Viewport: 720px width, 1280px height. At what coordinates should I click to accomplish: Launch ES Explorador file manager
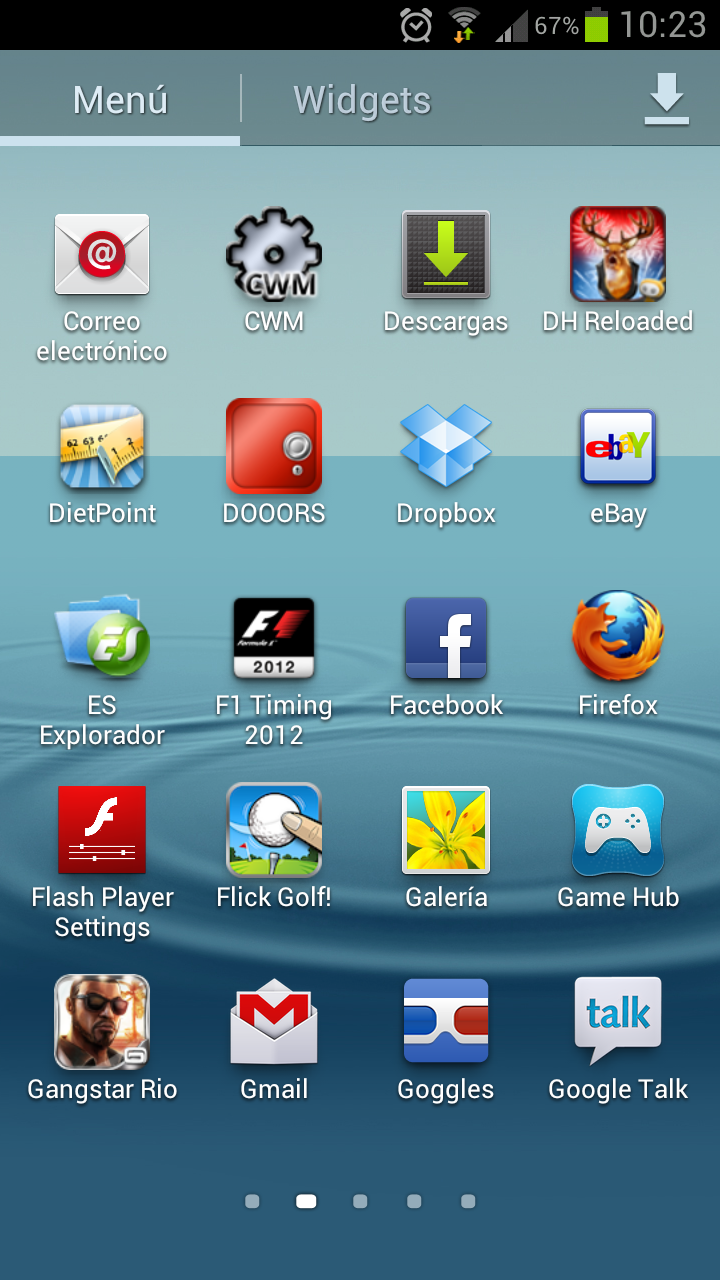102,639
